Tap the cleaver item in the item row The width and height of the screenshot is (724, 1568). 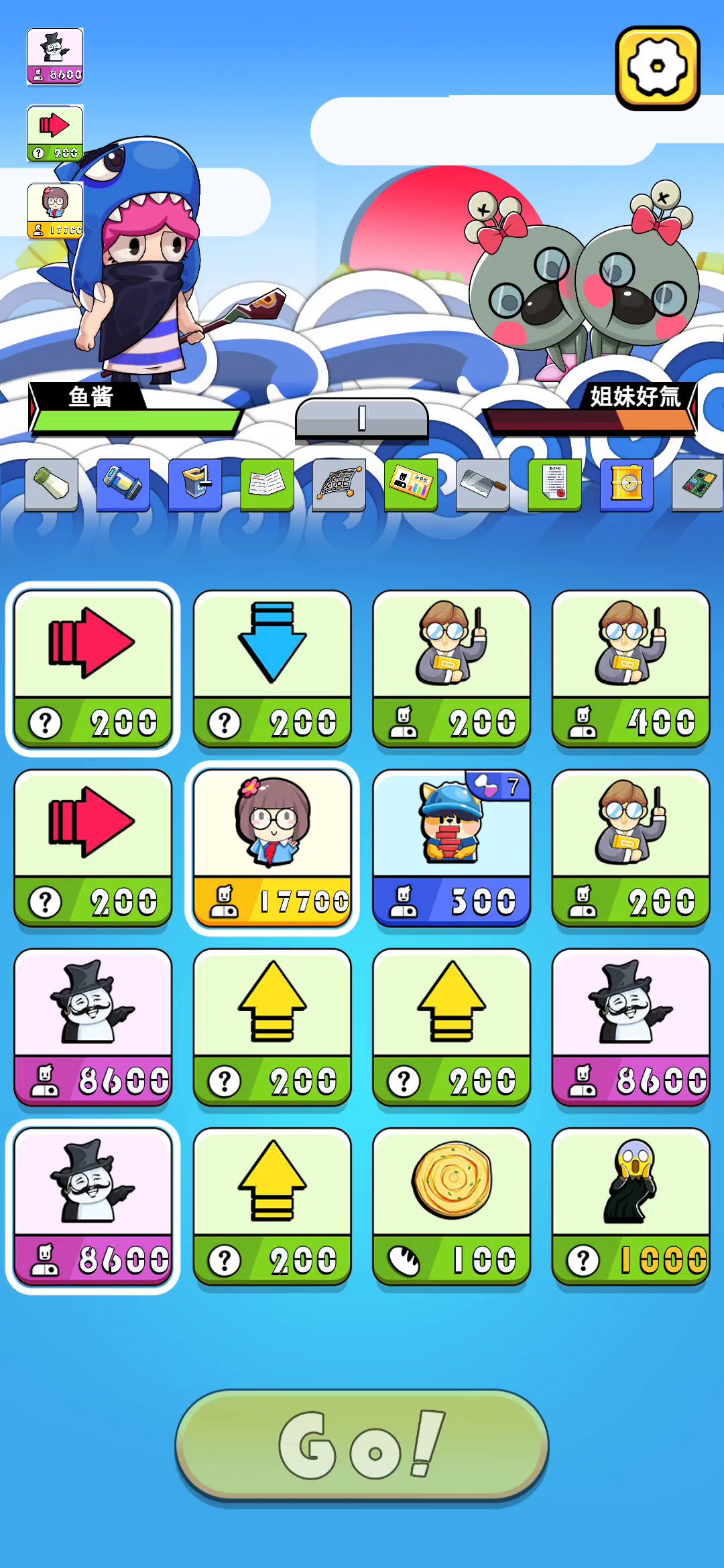(x=483, y=484)
